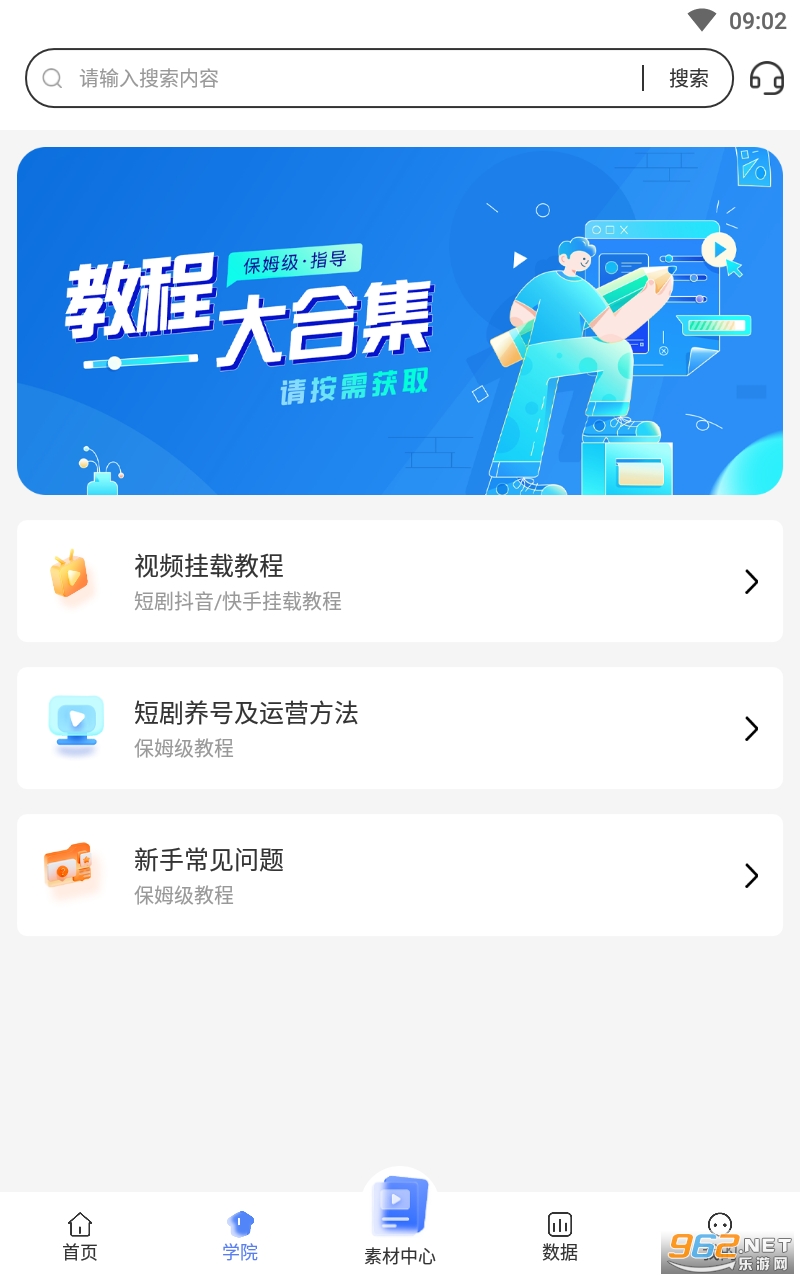The height and width of the screenshot is (1280, 800).
Task: Switch to the 数据 tab
Action: (560, 1237)
